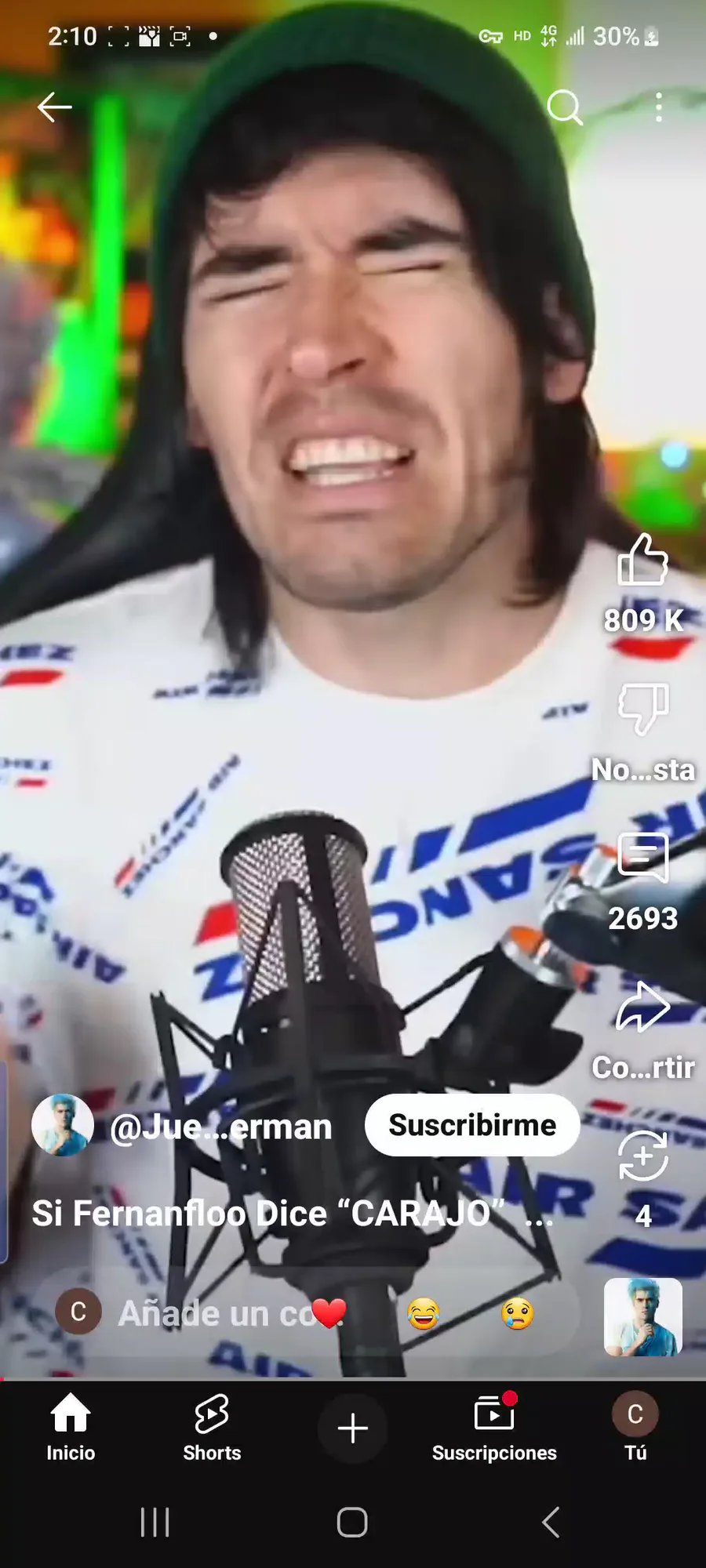This screenshot has height=1568, width=706.
Task: Subscribe with the Suscribirme button
Action: click(472, 1125)
